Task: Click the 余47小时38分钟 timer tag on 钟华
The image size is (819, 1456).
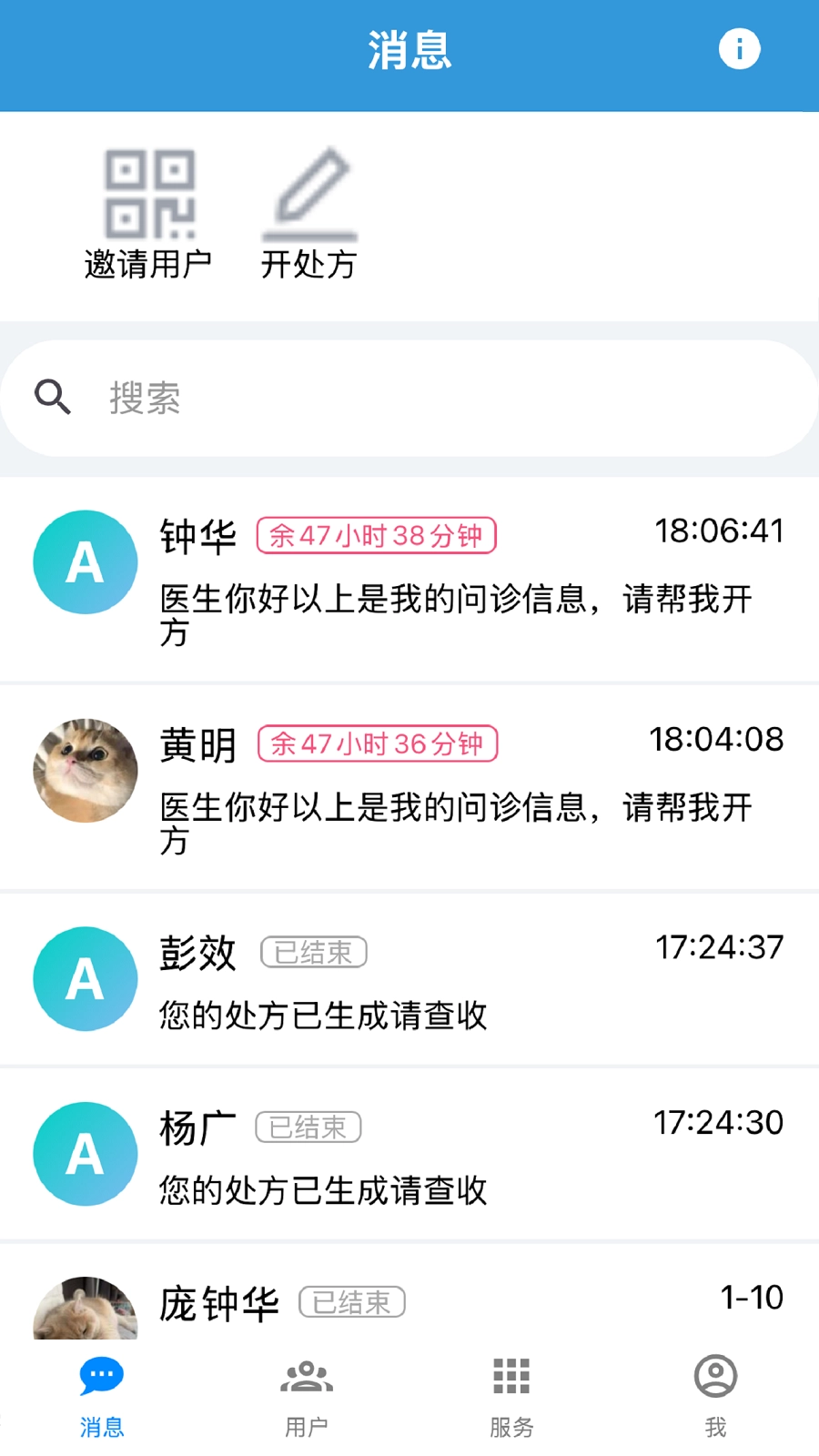Action: [x=376, y=537]
